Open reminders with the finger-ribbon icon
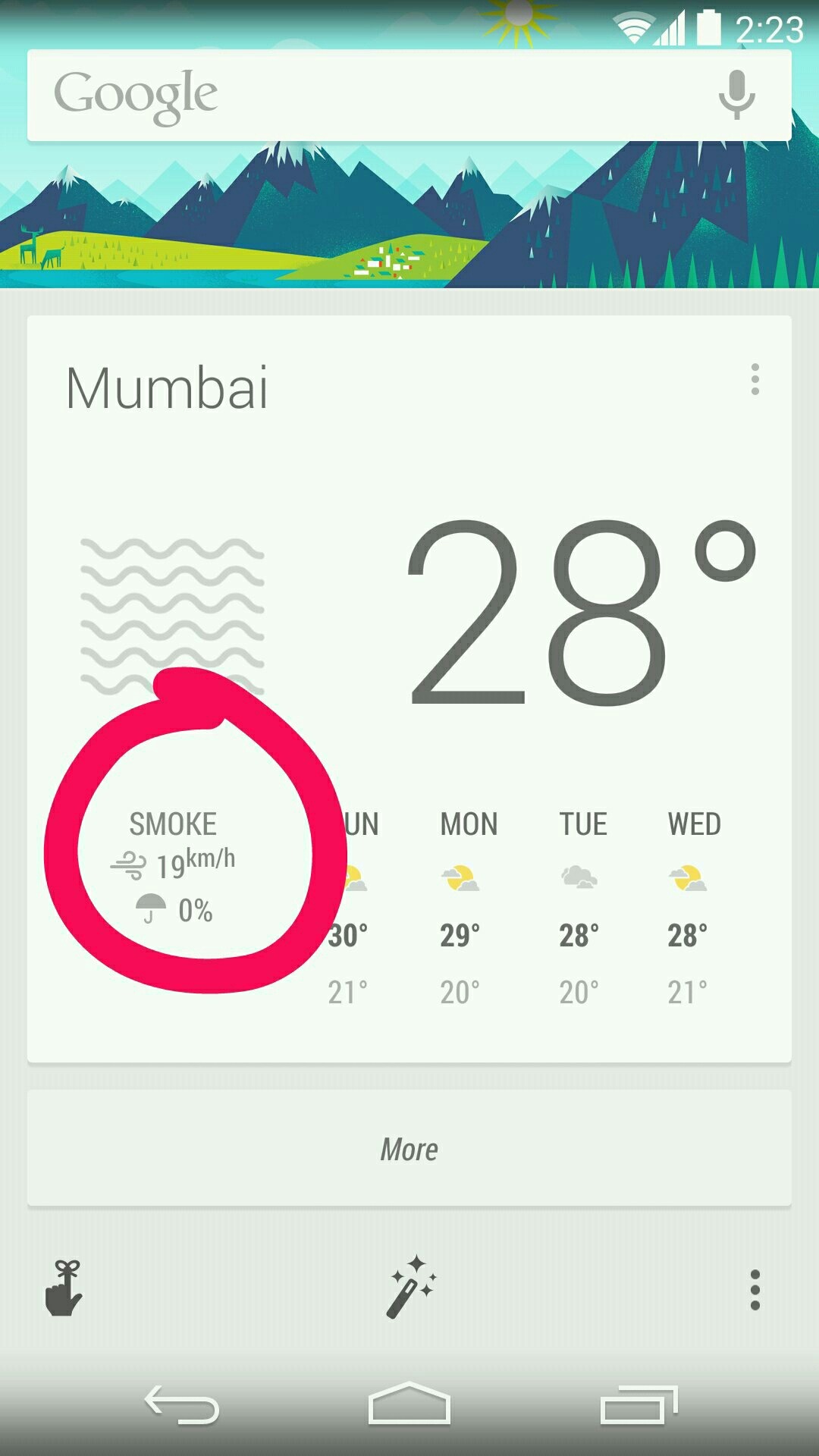The height and width of the screenshot is (1456, 819). pos(64,1288)
